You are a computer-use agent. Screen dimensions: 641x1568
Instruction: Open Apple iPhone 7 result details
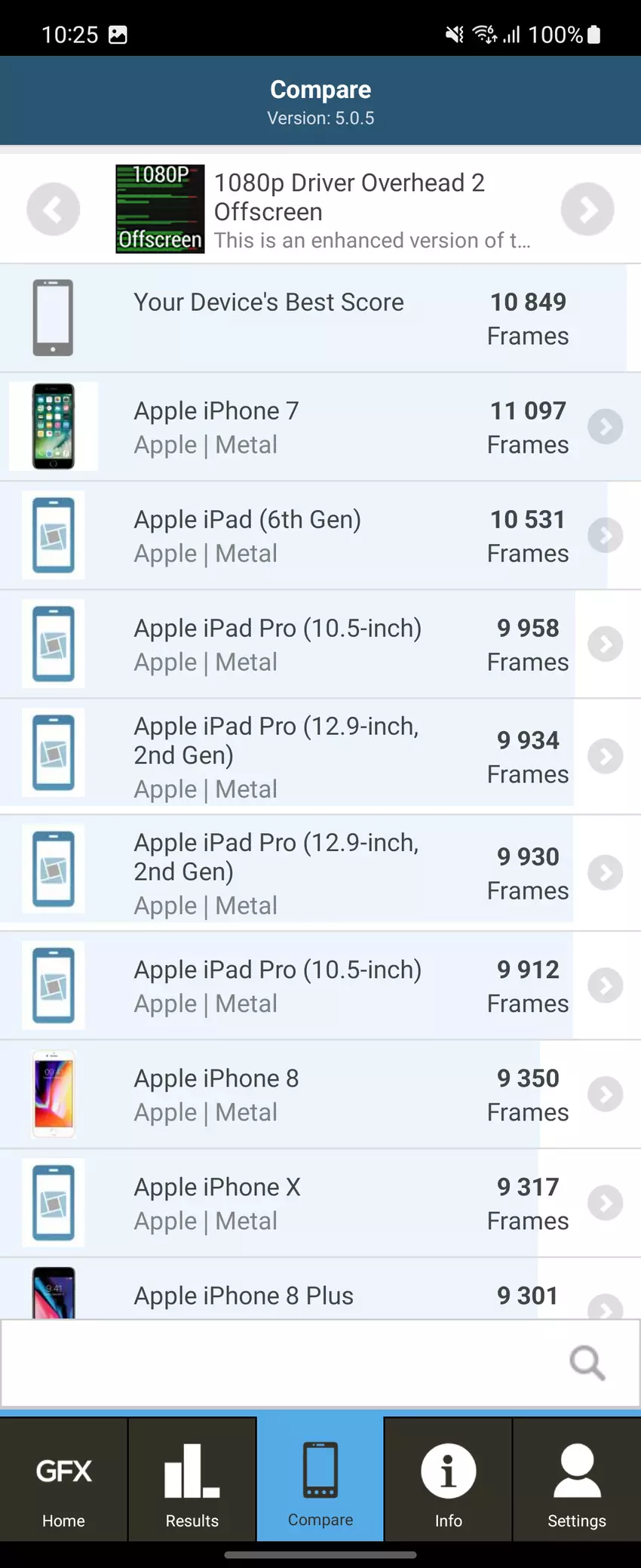pyautogui.click(x=320, y=427)
